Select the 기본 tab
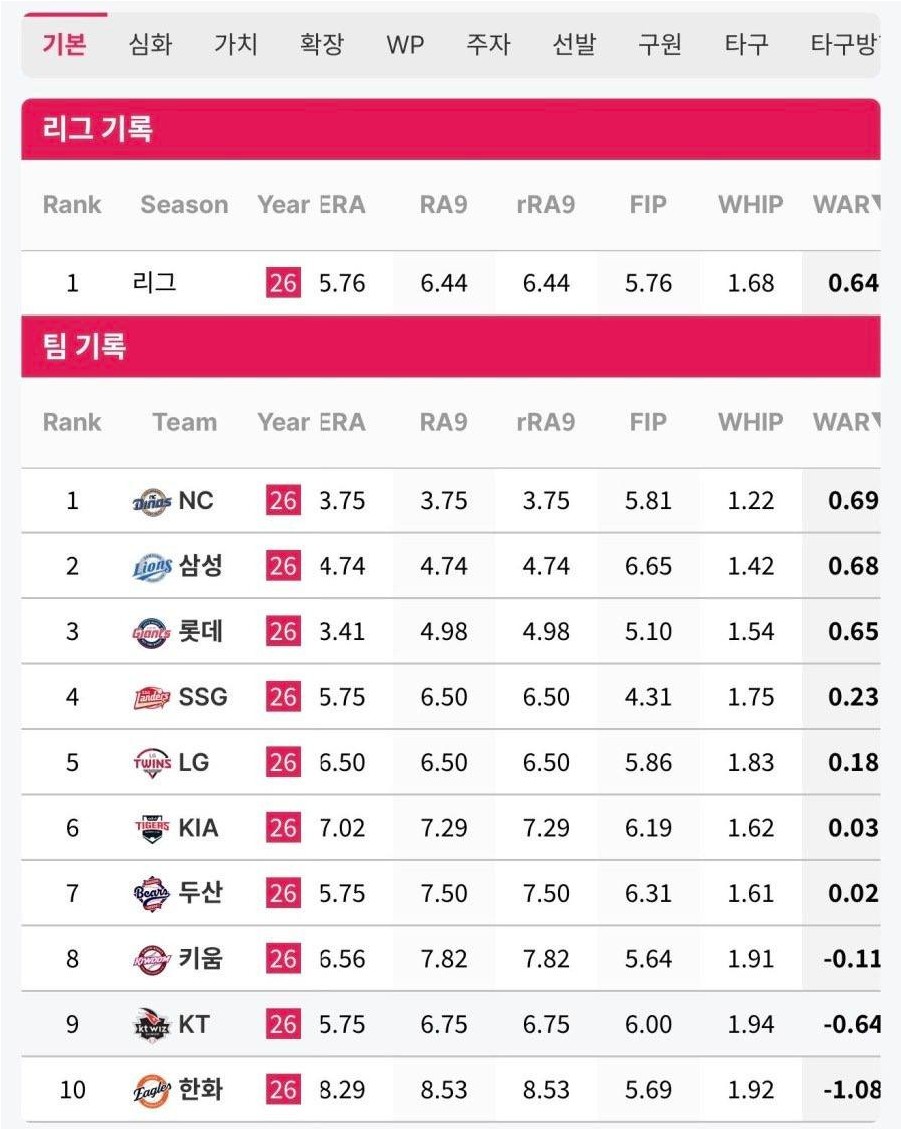The height and width of the screenshot is (1129, 901). 64,44
